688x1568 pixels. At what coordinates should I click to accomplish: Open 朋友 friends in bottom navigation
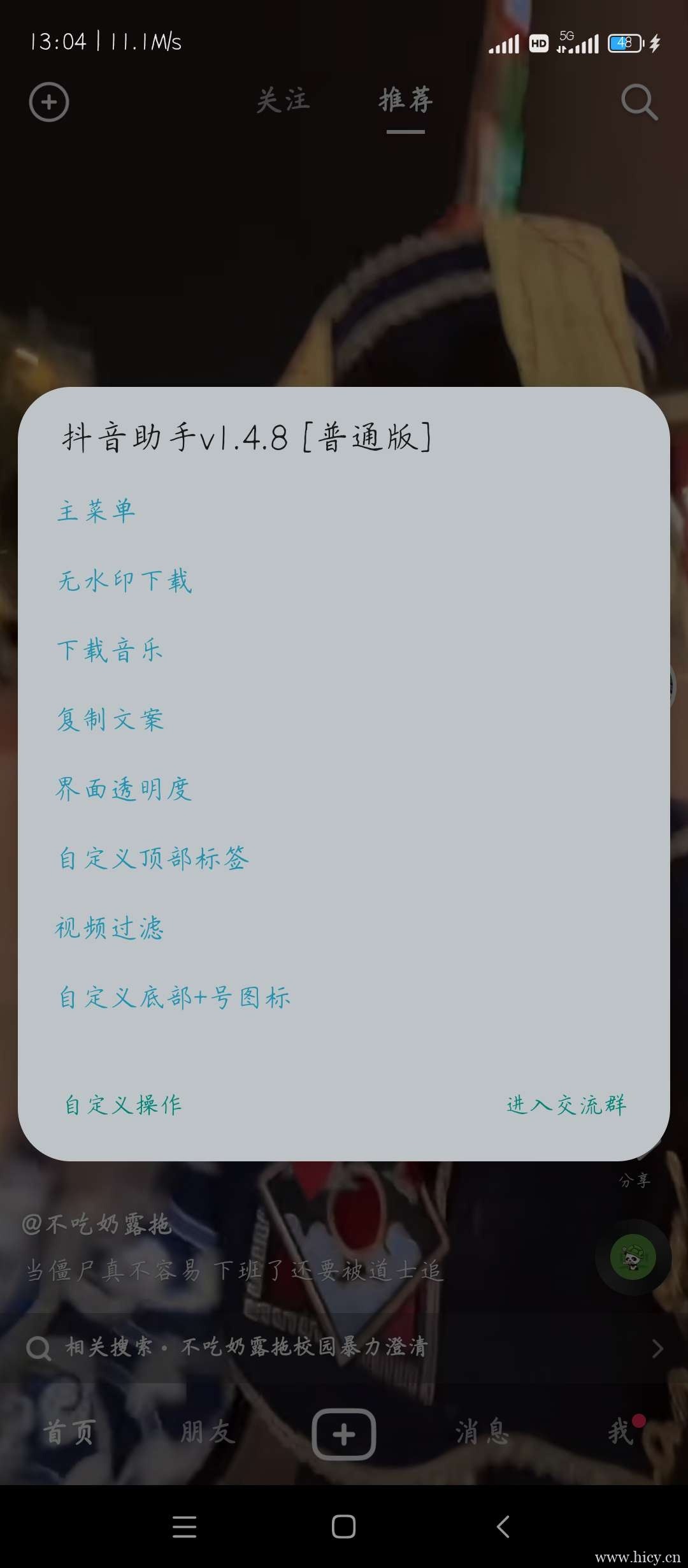tap(206, 1433)
